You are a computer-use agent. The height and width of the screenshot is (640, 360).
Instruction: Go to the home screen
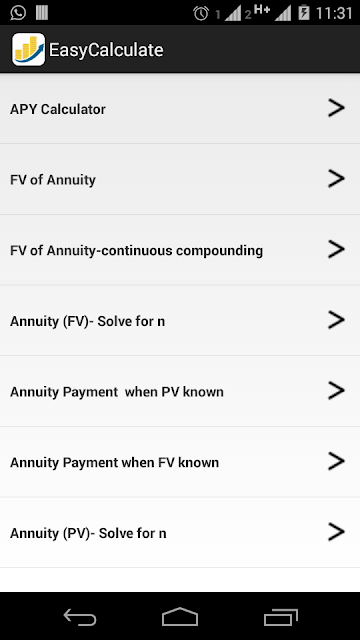(180, 617)
